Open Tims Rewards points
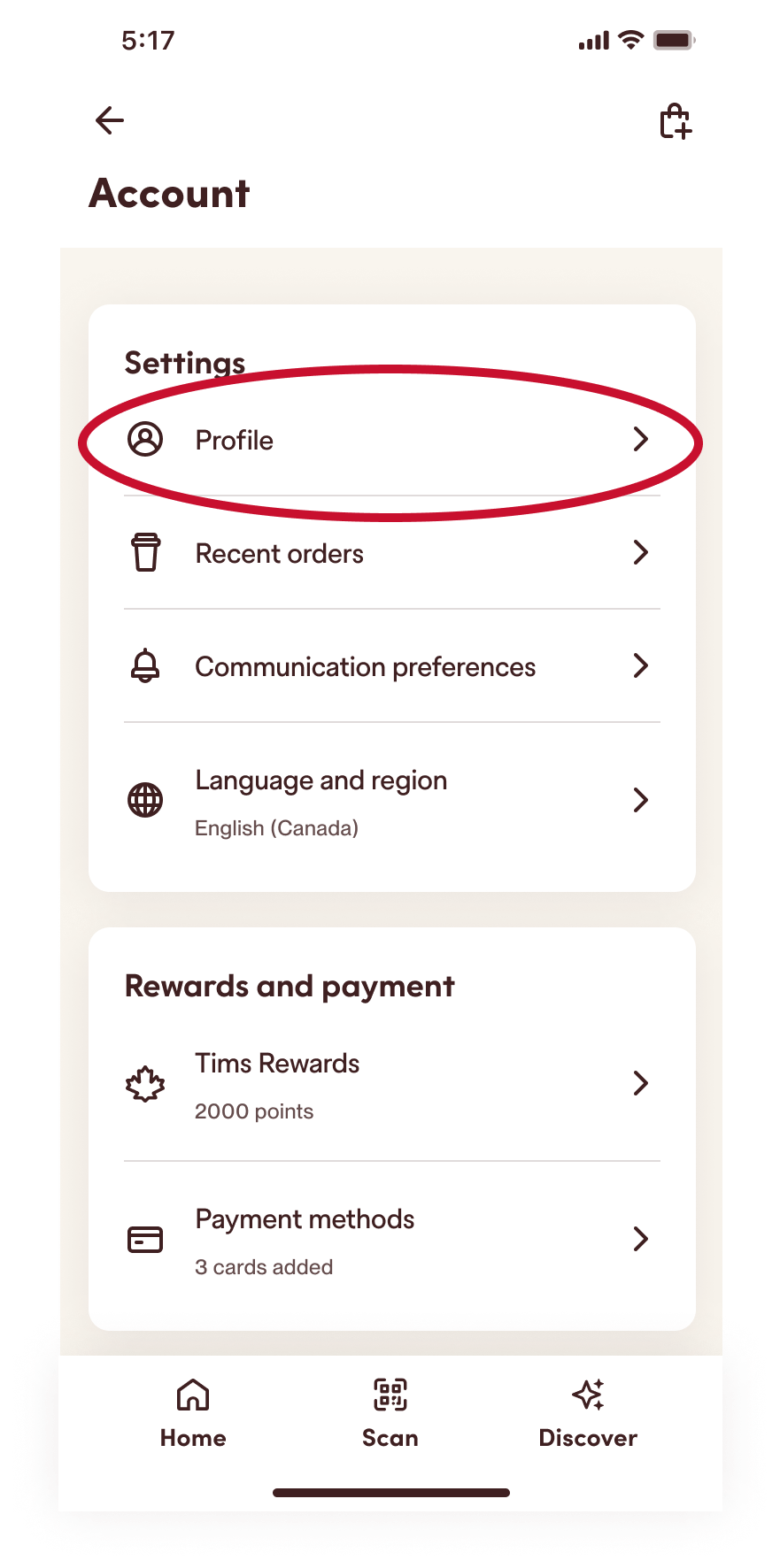Image resolution: width=780 pixels, height=1568 pixels. tap(391, 1085)
